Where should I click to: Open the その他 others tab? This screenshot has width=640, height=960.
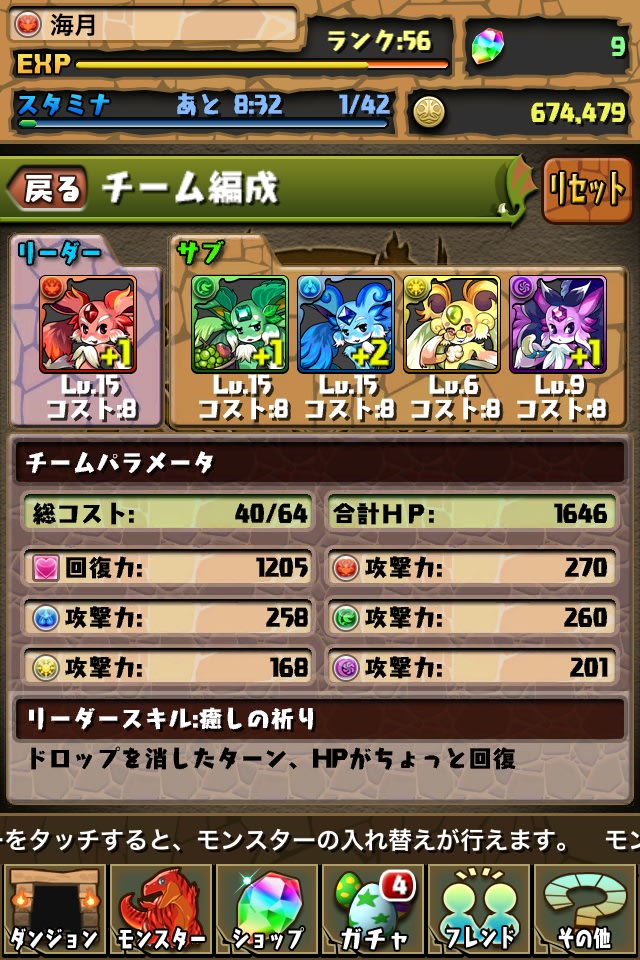click(586, 908)
